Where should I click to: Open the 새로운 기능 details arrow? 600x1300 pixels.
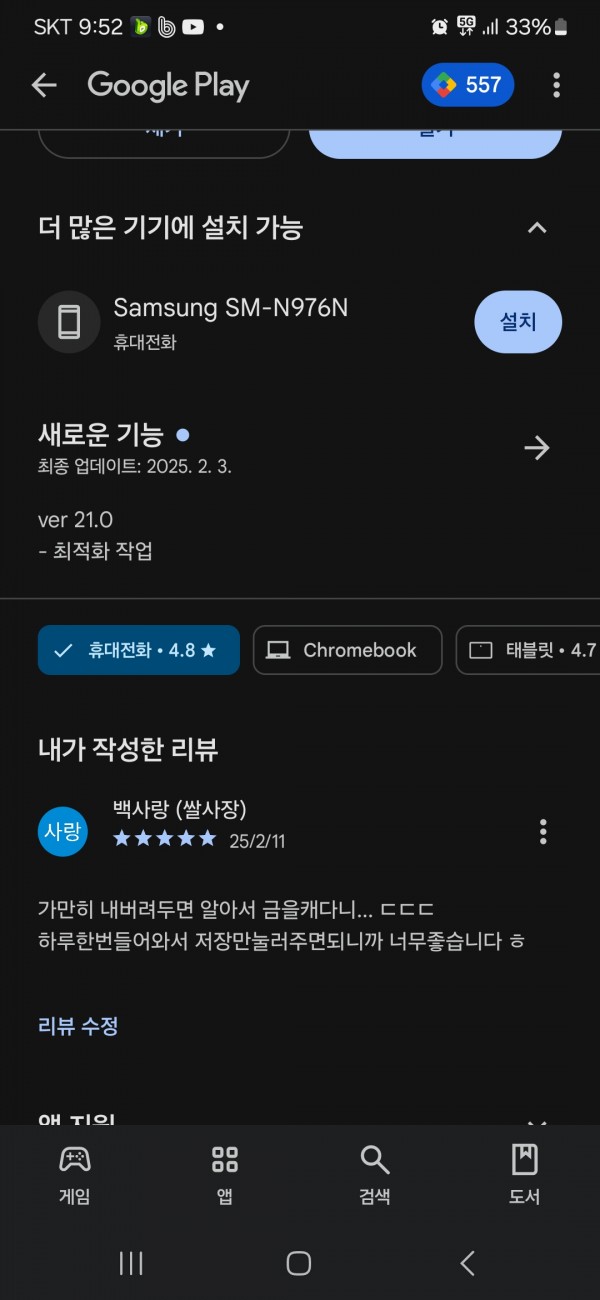tap(537, 447)
